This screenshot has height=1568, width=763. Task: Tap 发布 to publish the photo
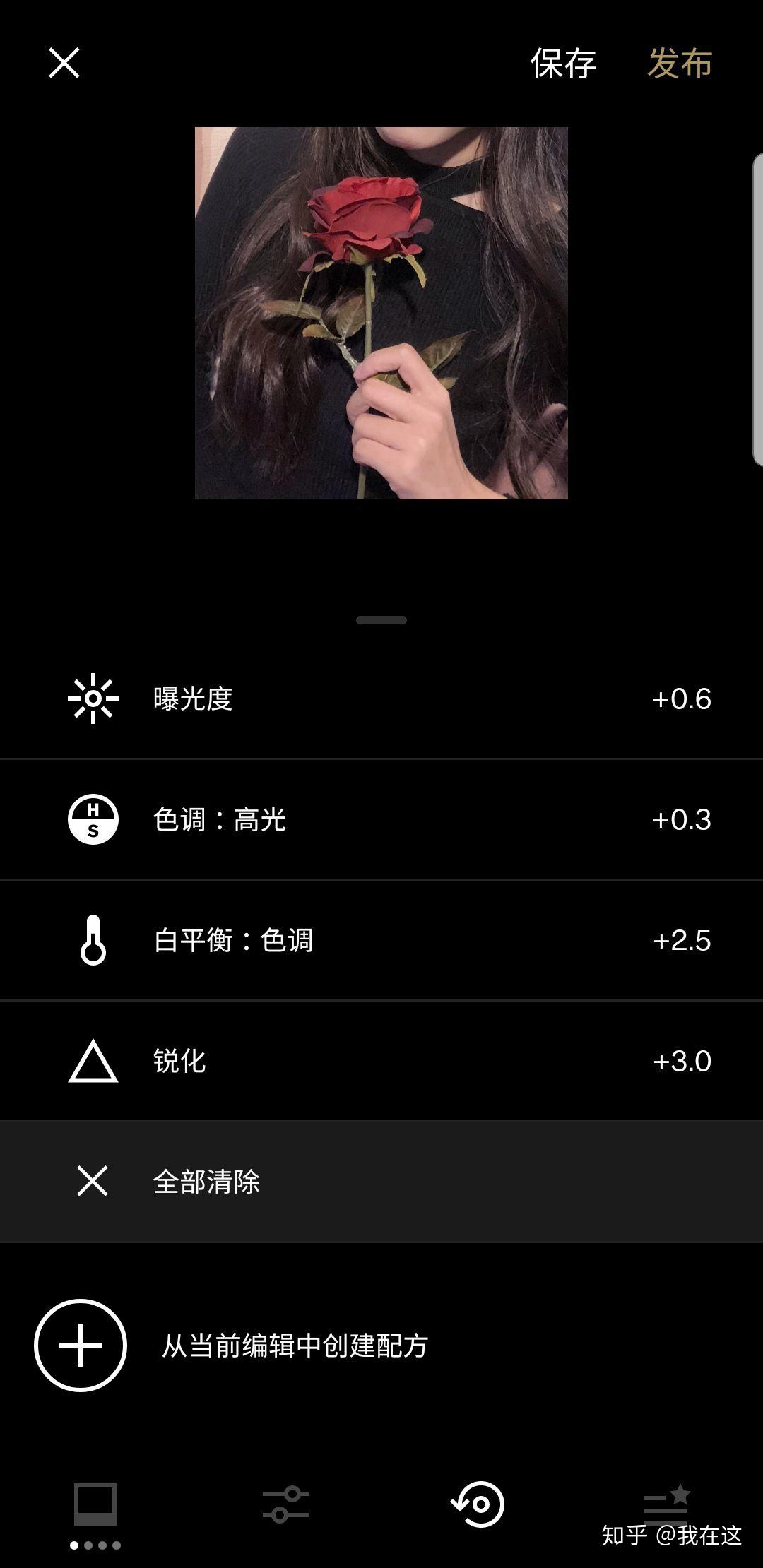[680, 64]
